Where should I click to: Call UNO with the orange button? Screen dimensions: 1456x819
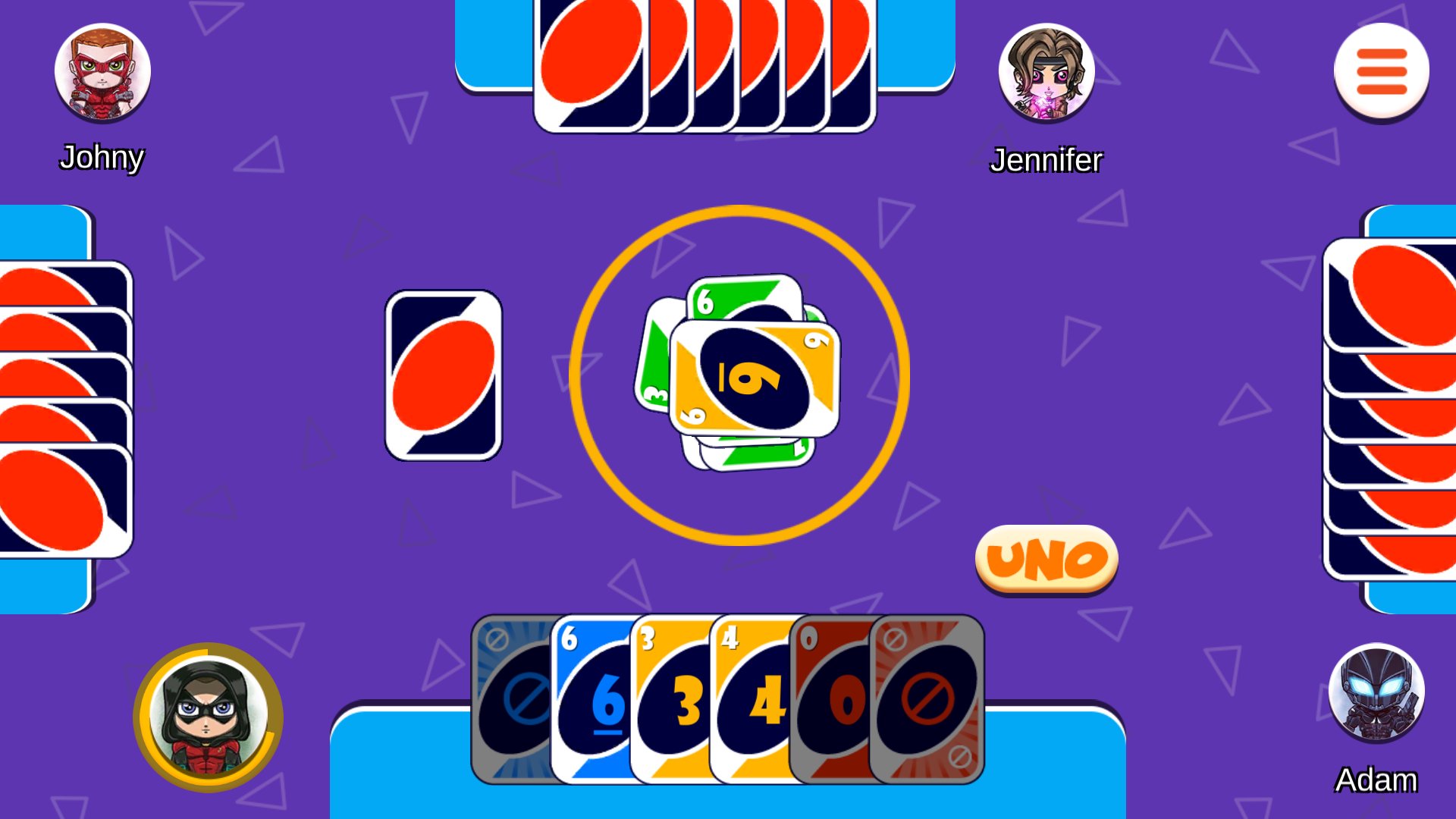pyautogui.click(x=1046, y=560)
